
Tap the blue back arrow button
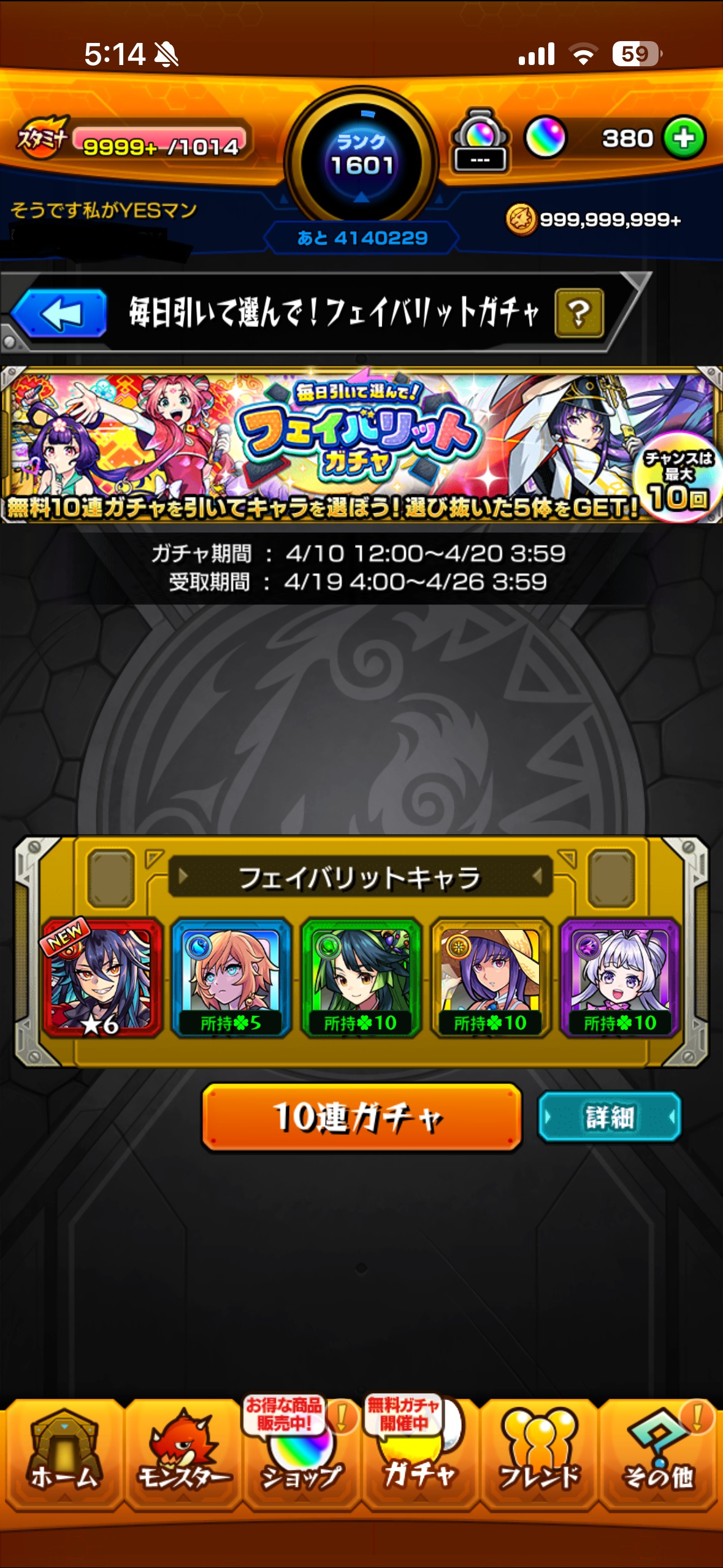(60, 314)
